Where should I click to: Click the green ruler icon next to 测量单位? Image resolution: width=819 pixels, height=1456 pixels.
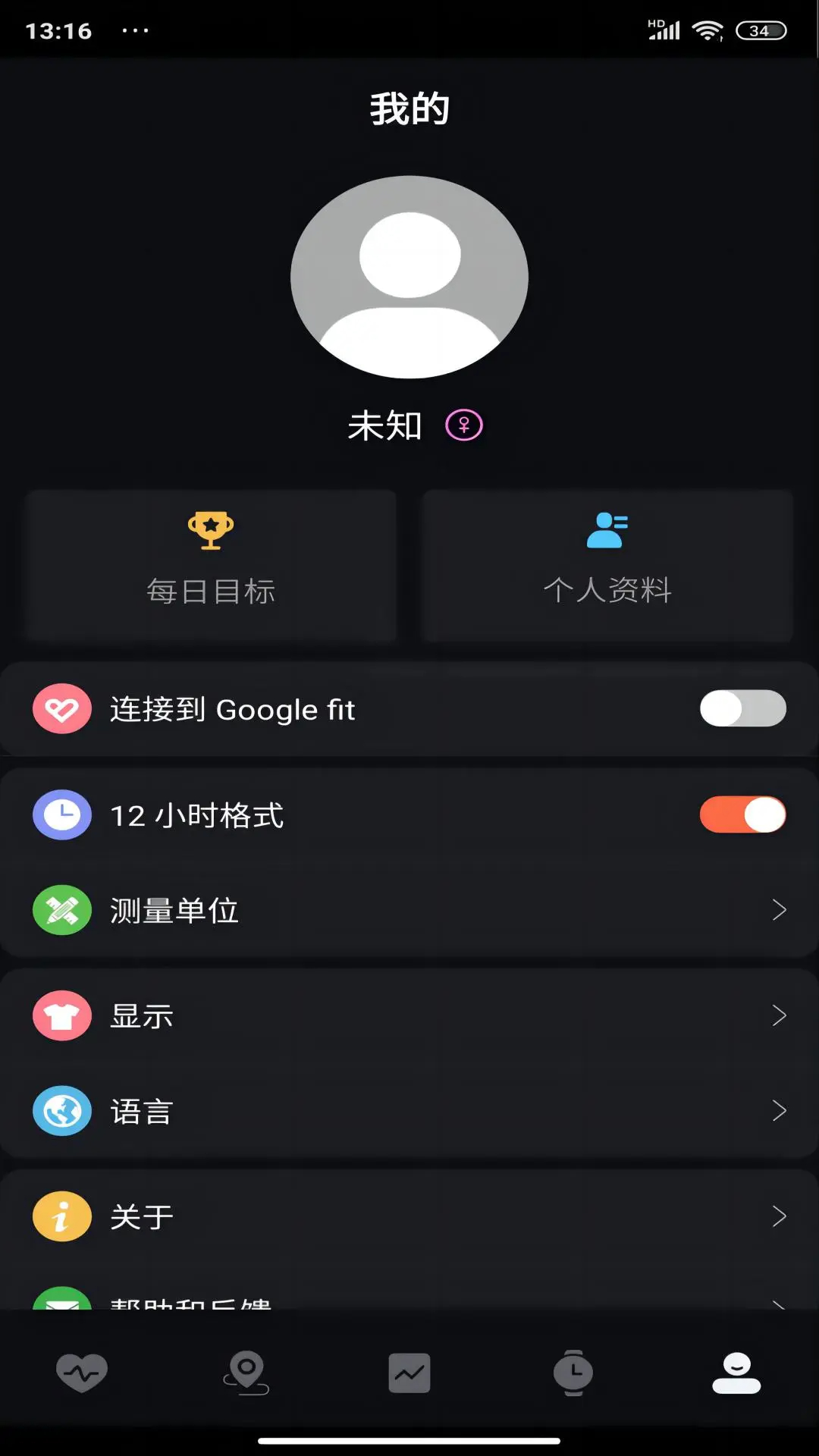pyautogui.click(x=61, y=910)
